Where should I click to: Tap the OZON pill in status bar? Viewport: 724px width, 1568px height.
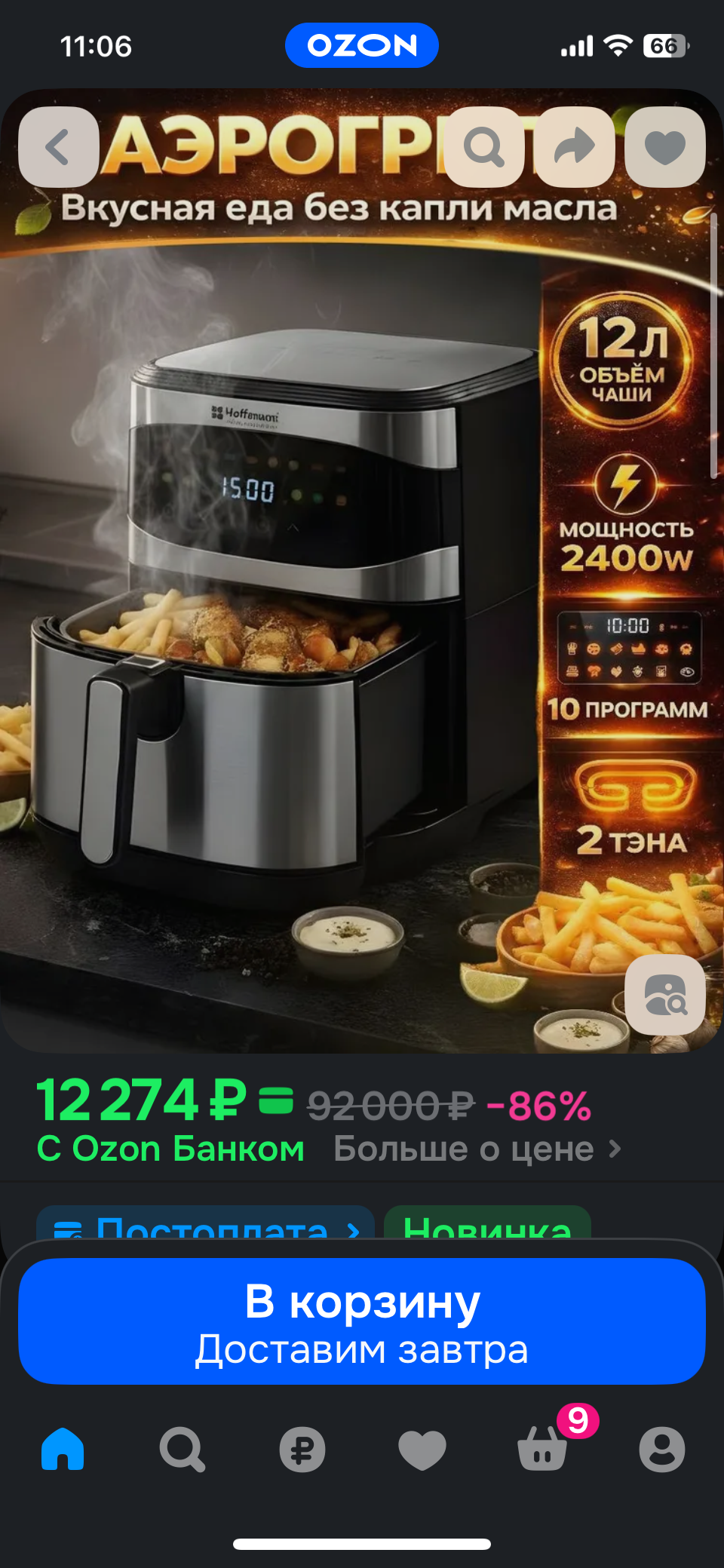(362, 45)
